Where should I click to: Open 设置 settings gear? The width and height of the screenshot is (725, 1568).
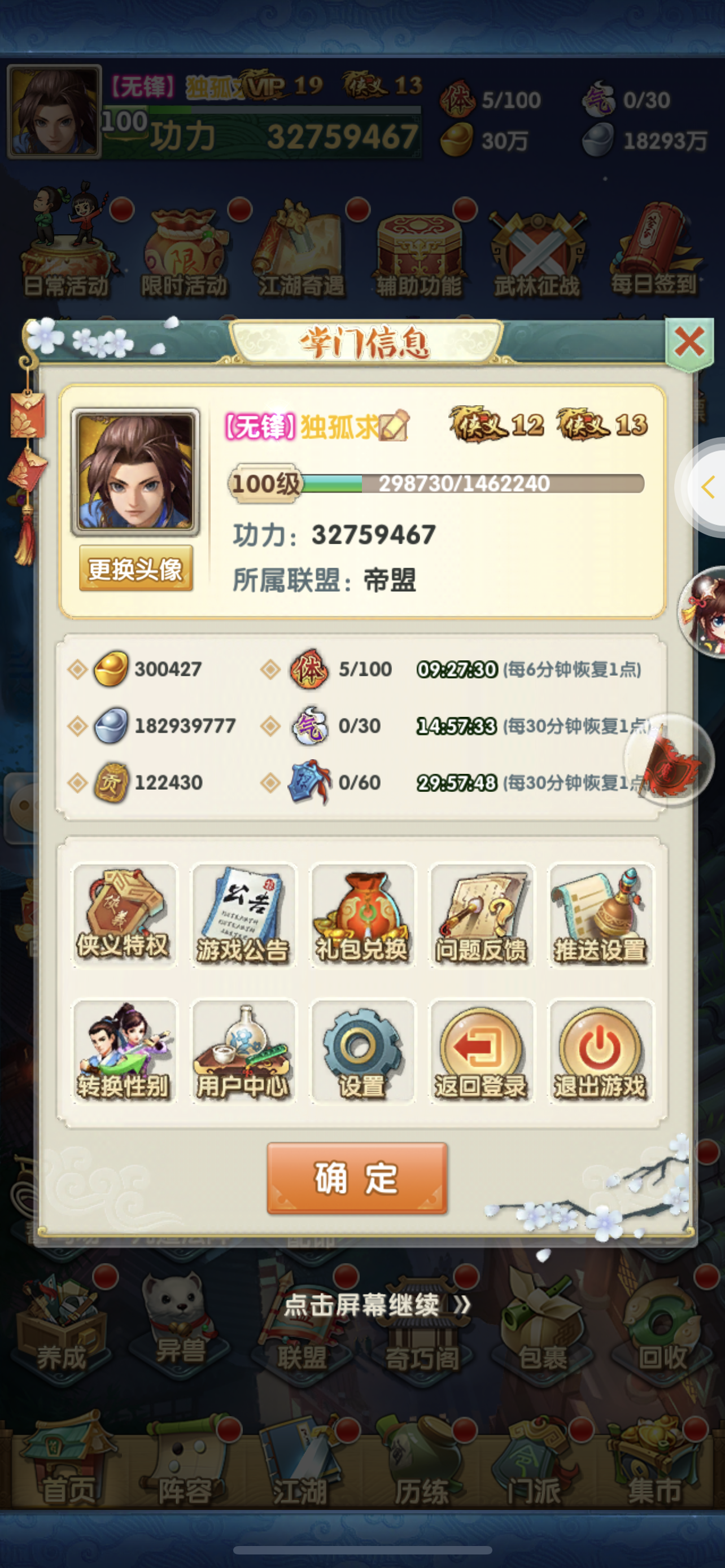361,1051
